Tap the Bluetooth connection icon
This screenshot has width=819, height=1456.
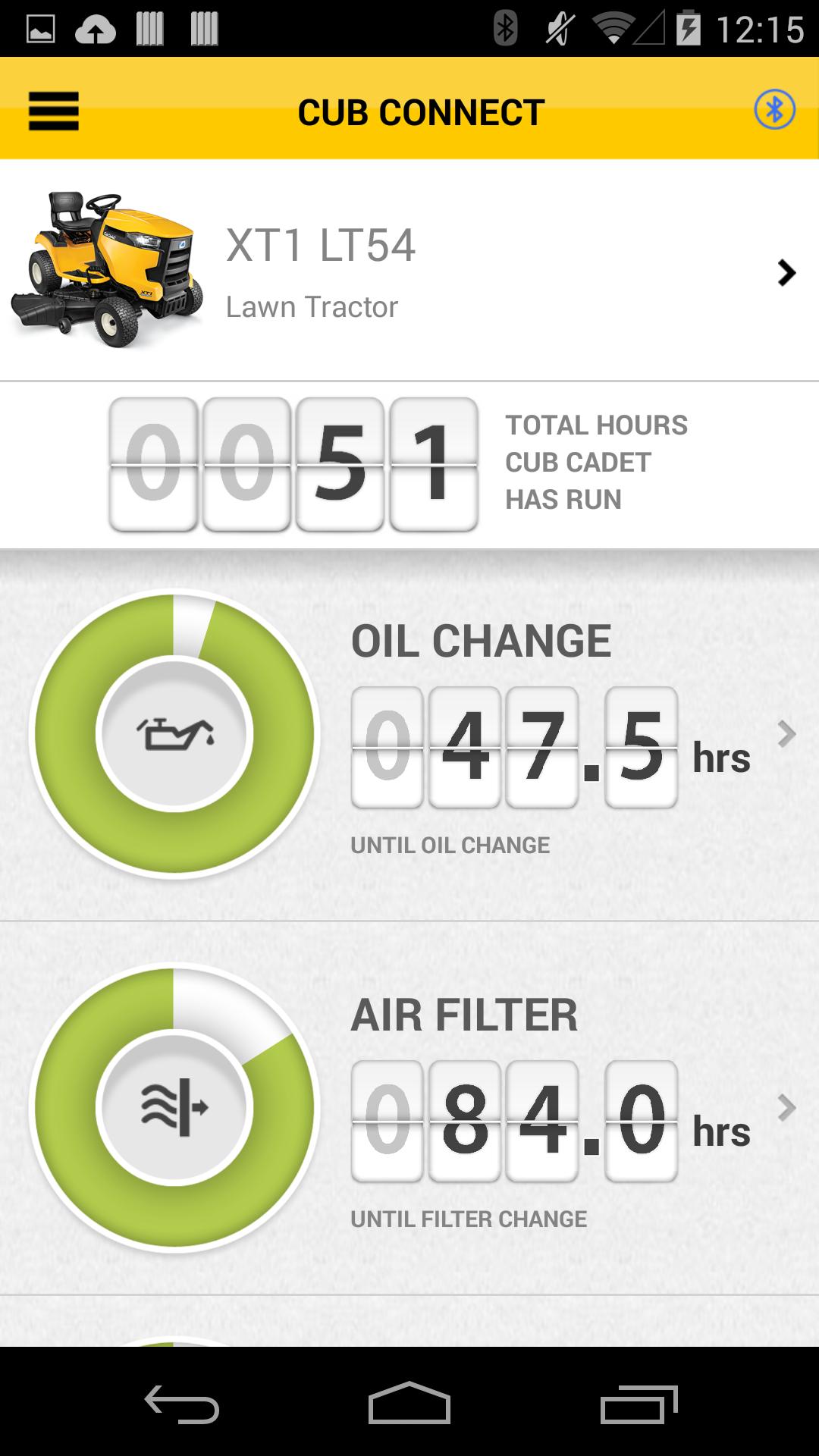[774, 111]
